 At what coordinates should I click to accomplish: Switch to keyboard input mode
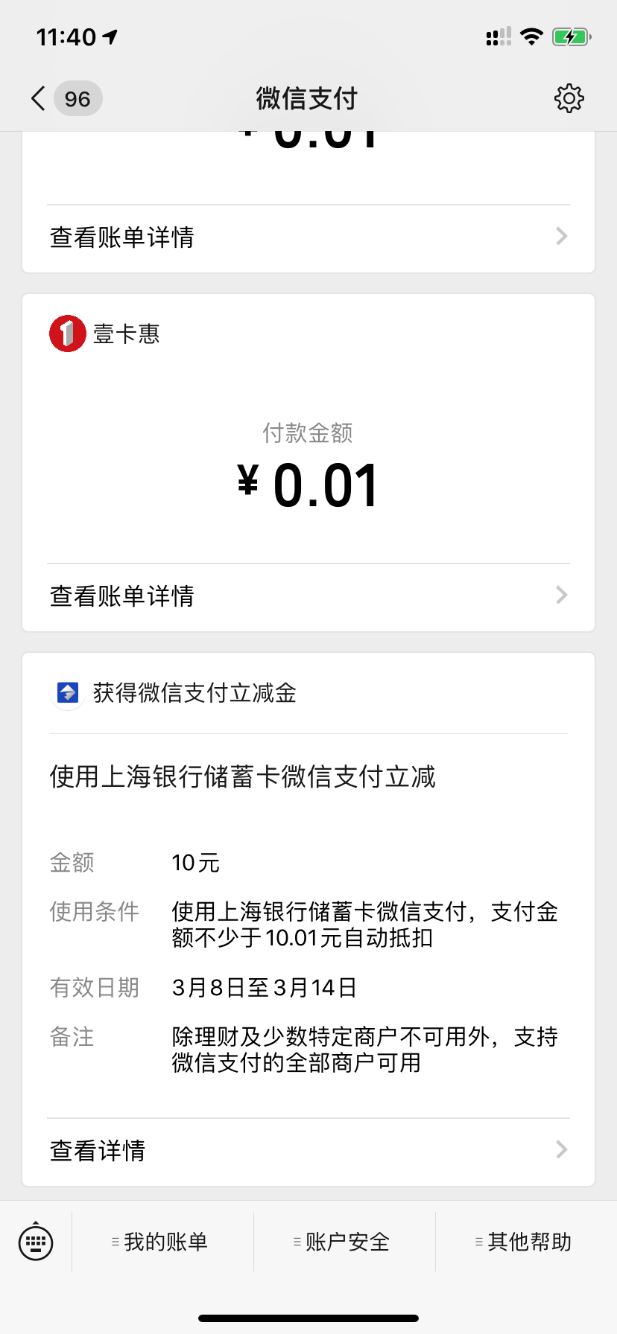coord(36,1242)
